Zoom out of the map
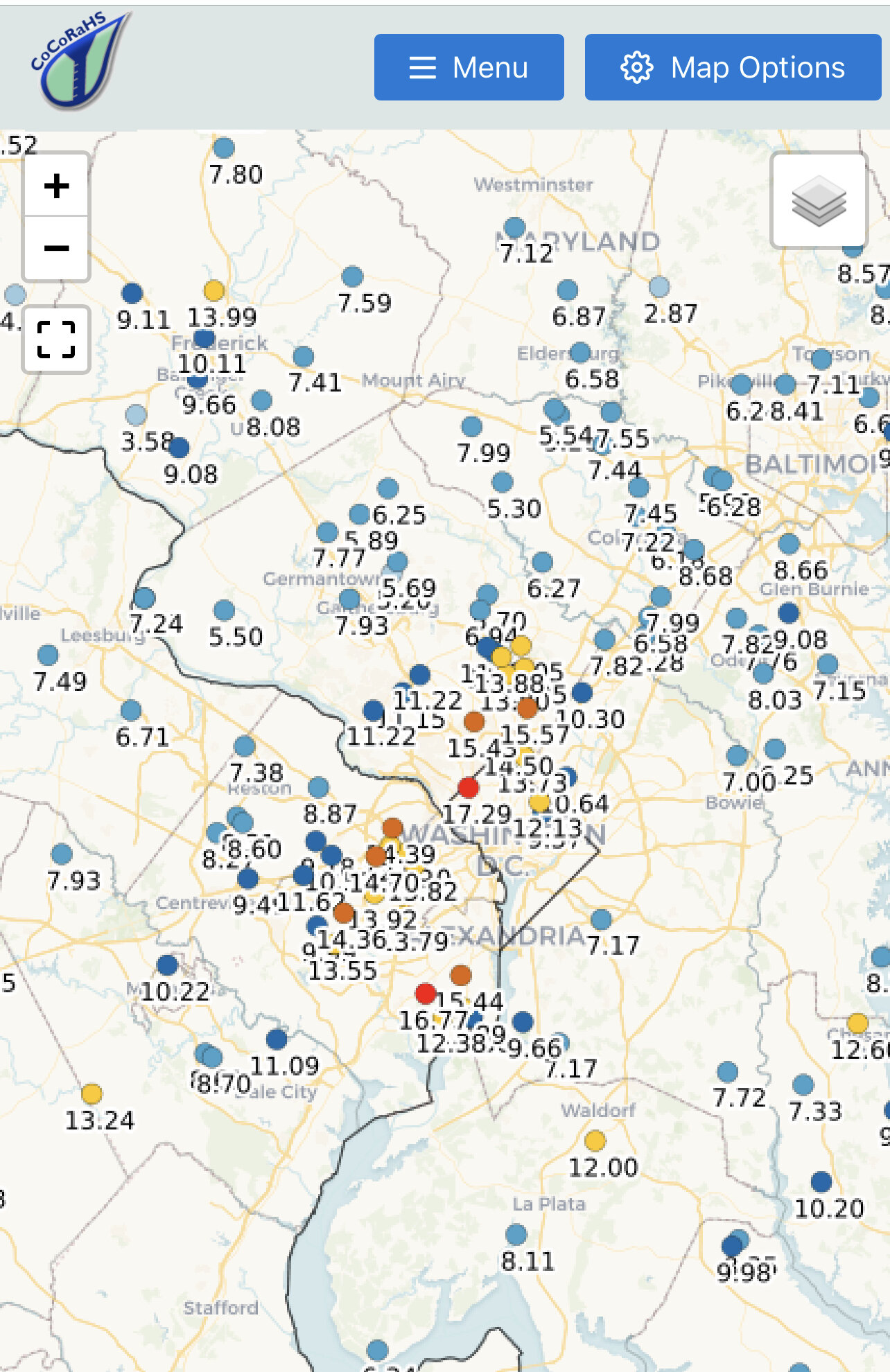The image size is (890, 1372). coord(56,248)
